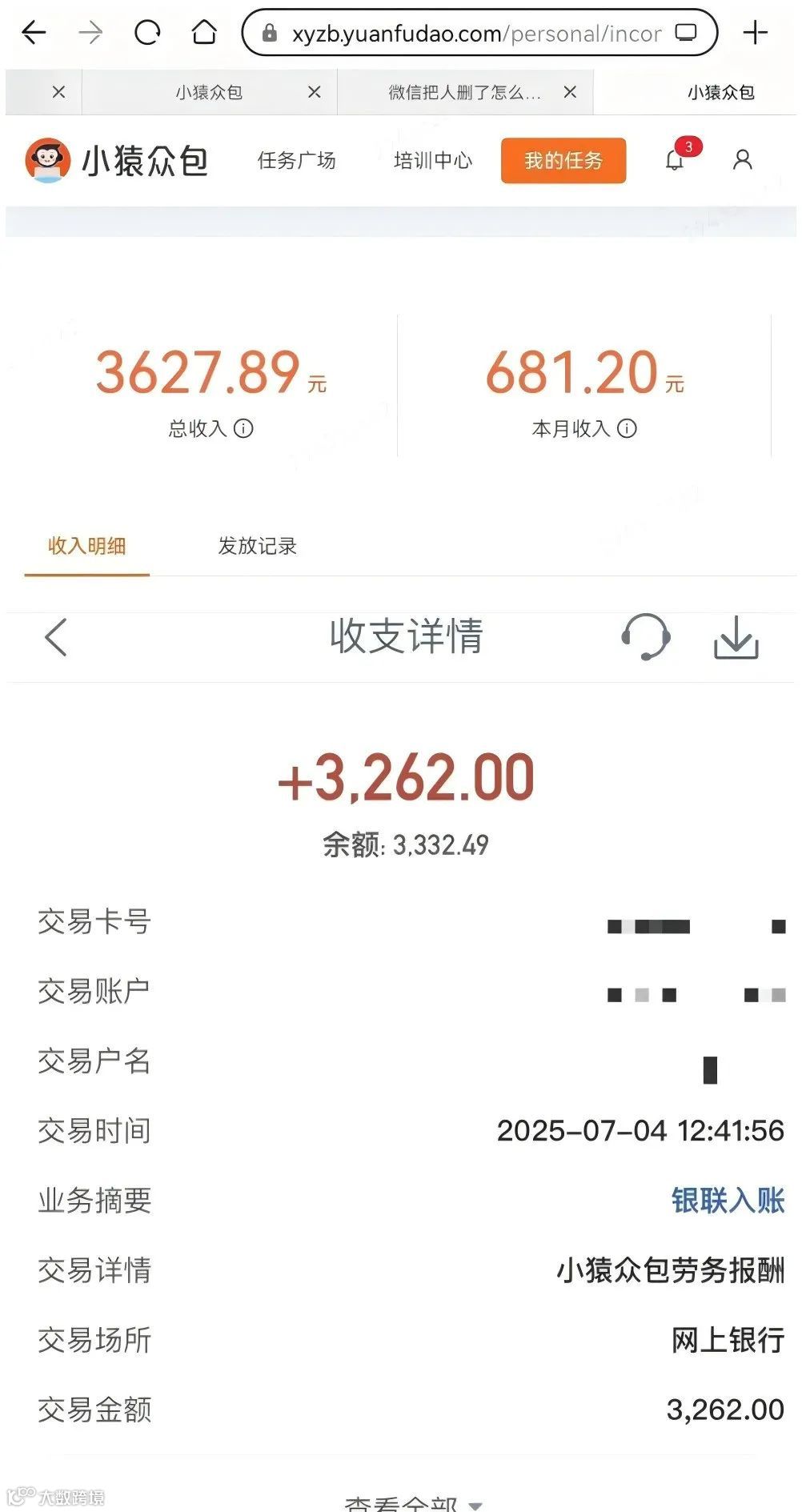Click the 小猿众包 monkey logo

click(48, 160)
